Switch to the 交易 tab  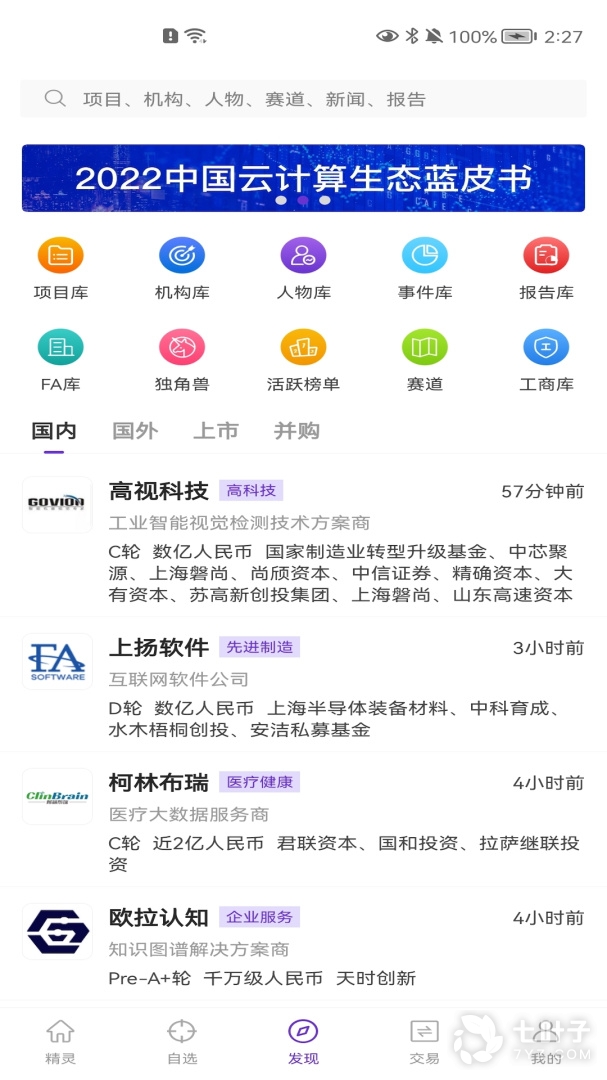point(424,1041)
